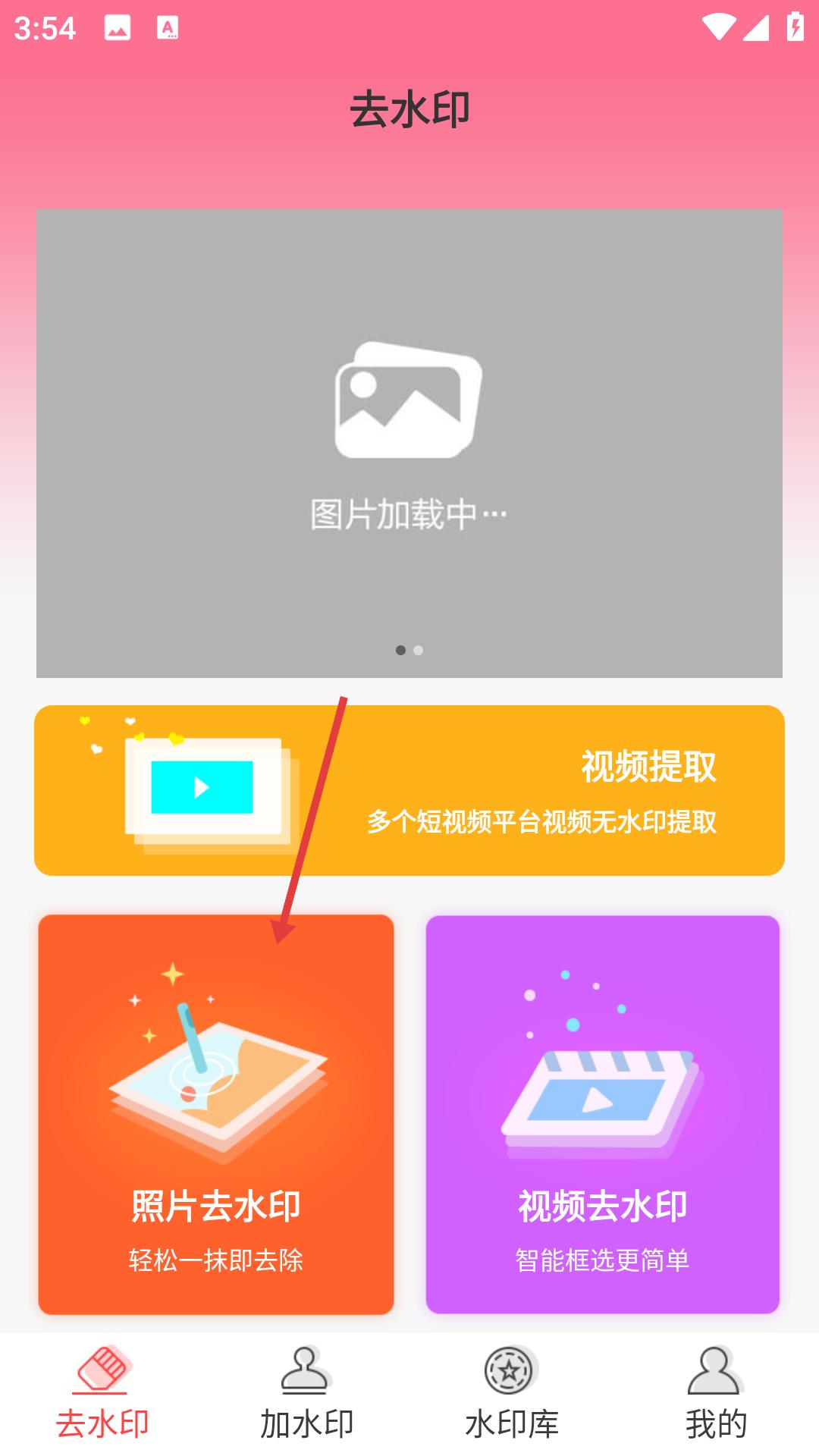Open 照片去水印 photo watermark removal
Screen dimensions: 819x1456
click(216, 1115)
